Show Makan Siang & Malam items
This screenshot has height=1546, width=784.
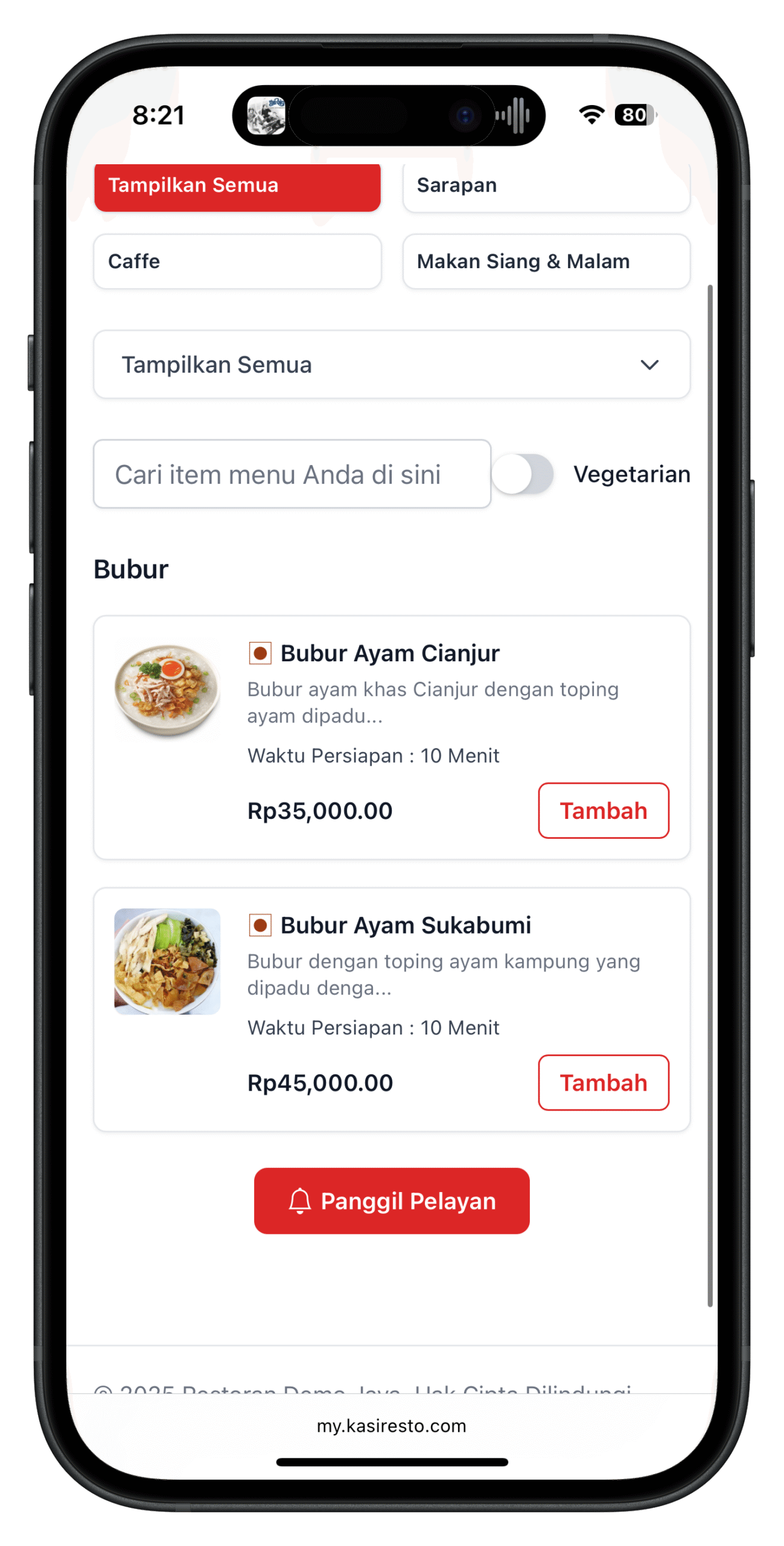tap(546, 261)
